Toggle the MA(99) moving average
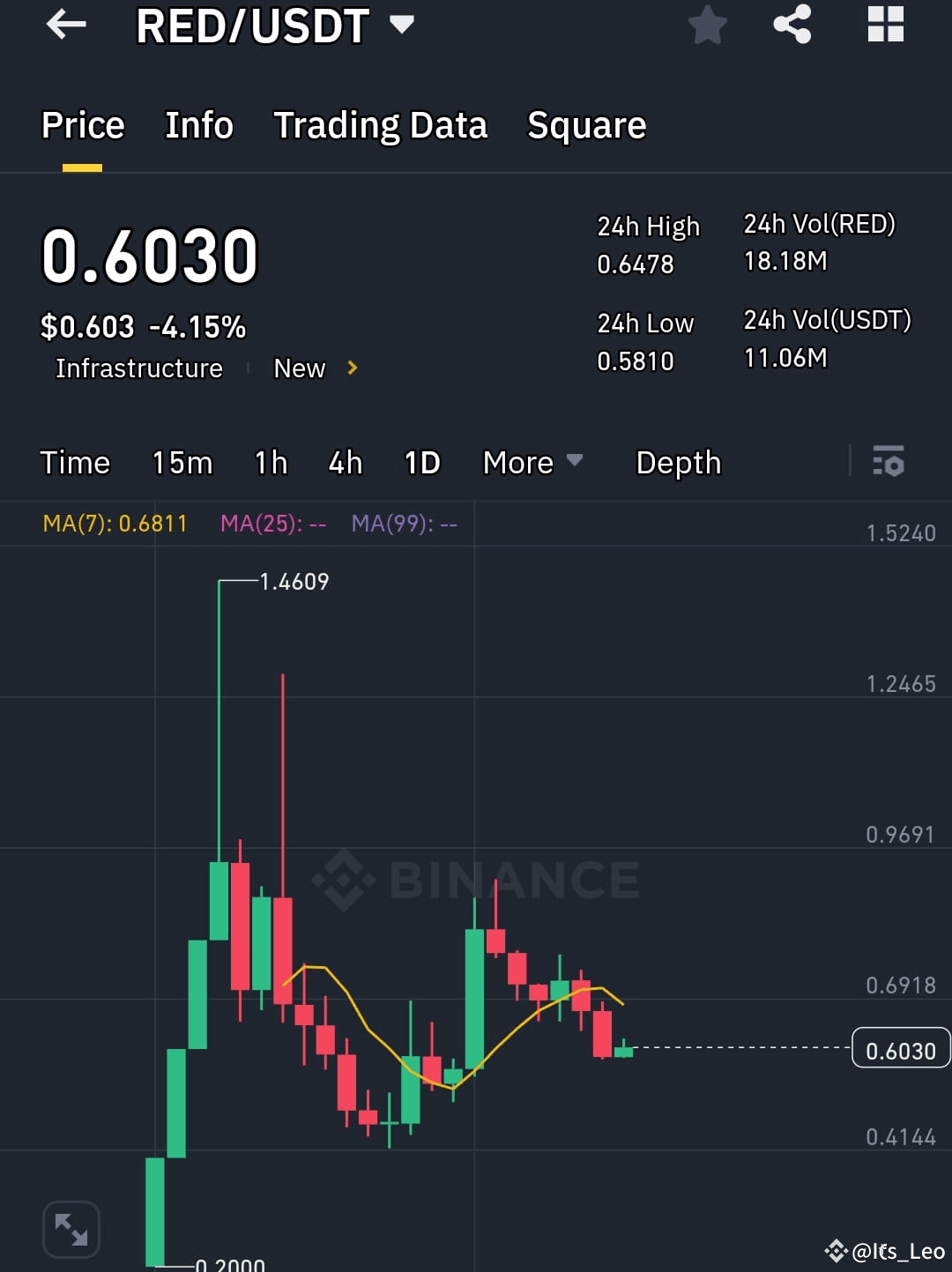 point(405,523)
